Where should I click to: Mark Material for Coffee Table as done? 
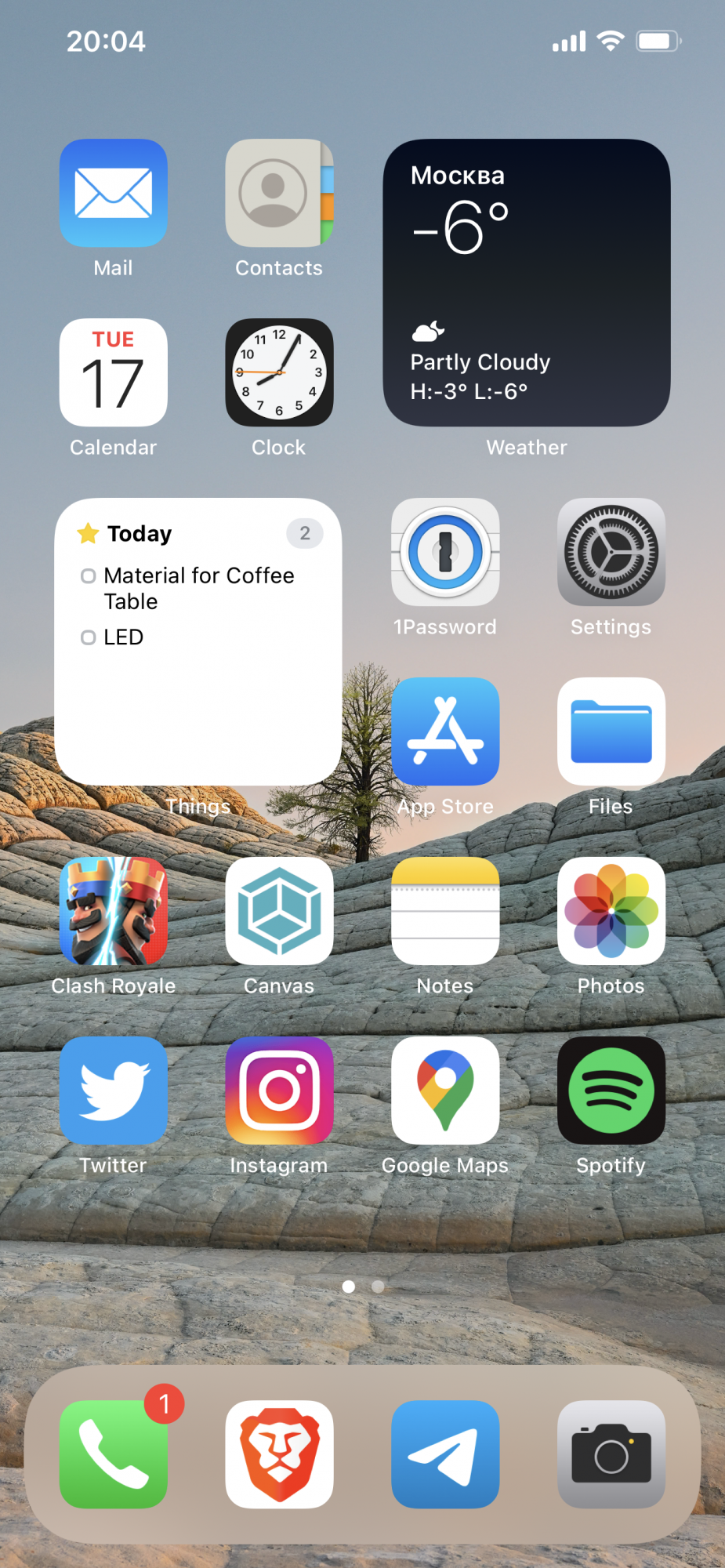click(x=89, y=576)
